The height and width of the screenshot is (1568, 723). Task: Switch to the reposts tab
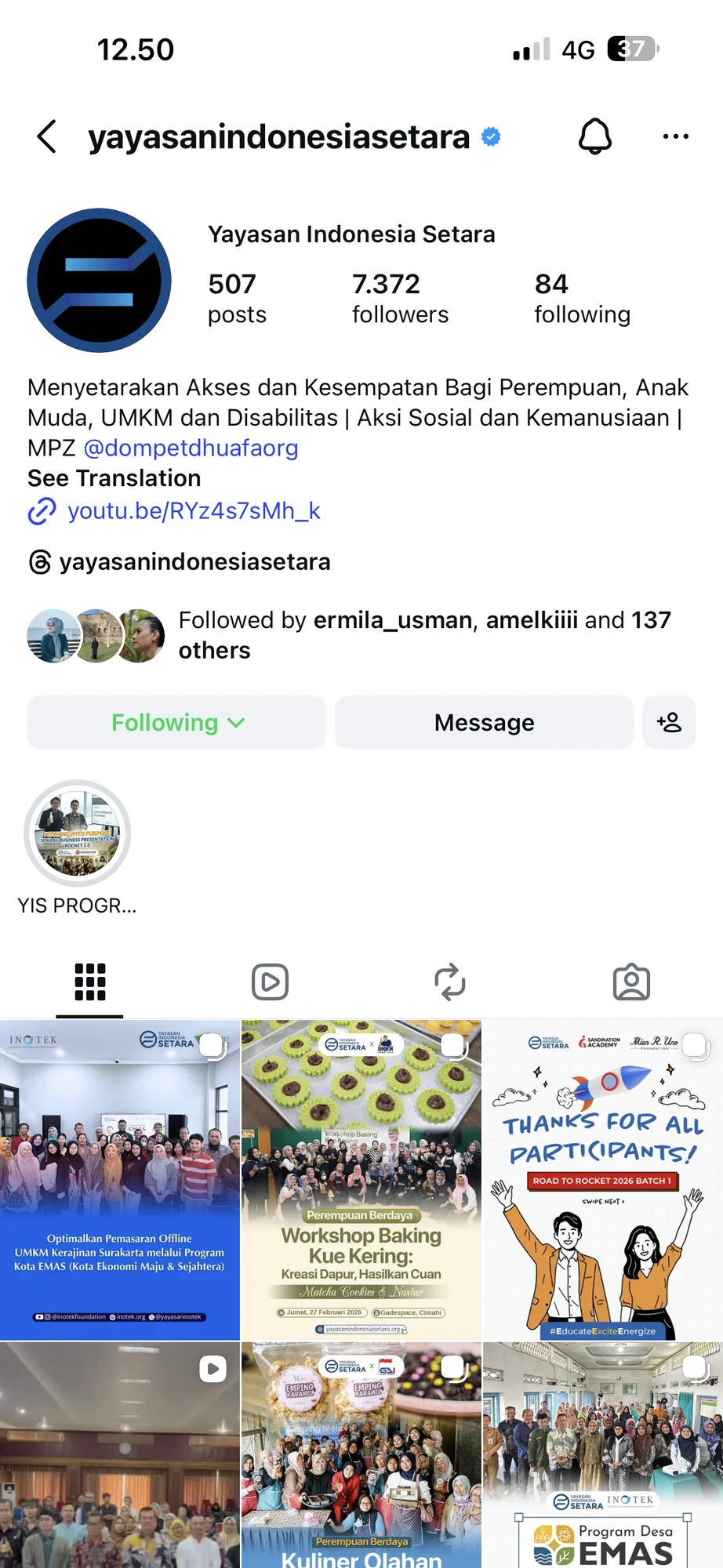point(450,982)
